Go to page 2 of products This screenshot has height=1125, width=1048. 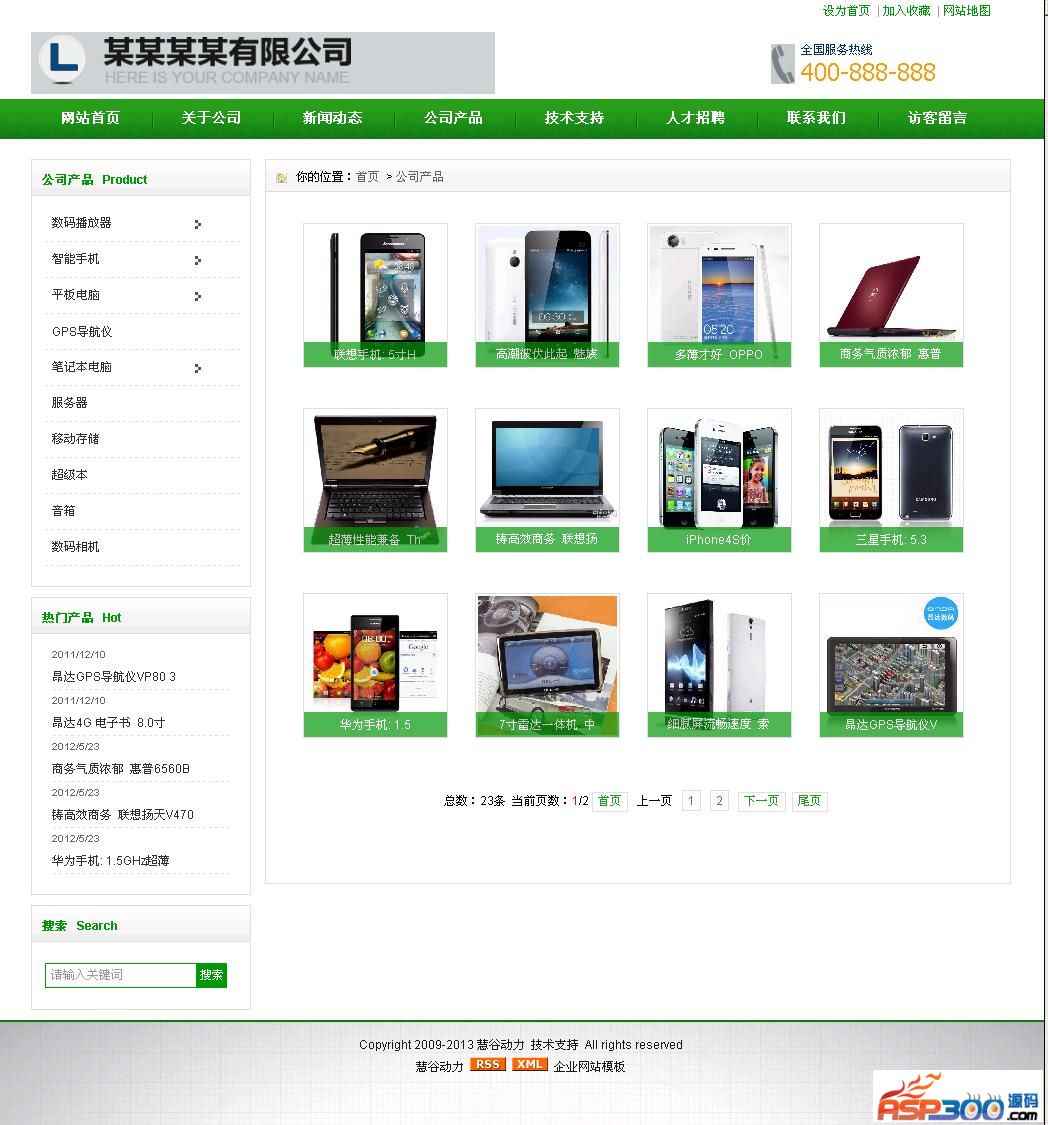(x=719, y=801)
